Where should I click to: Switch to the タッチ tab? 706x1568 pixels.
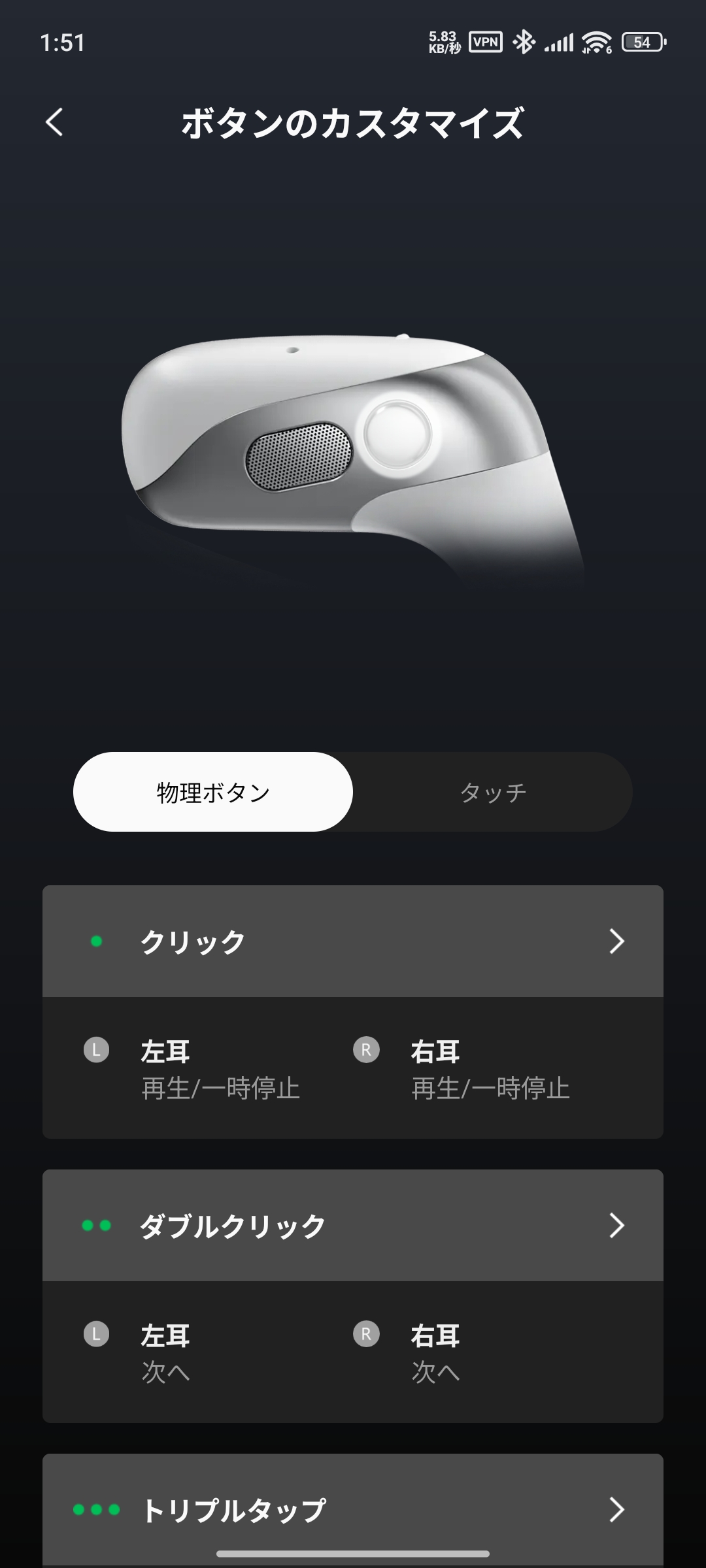[x=493, y=792]
